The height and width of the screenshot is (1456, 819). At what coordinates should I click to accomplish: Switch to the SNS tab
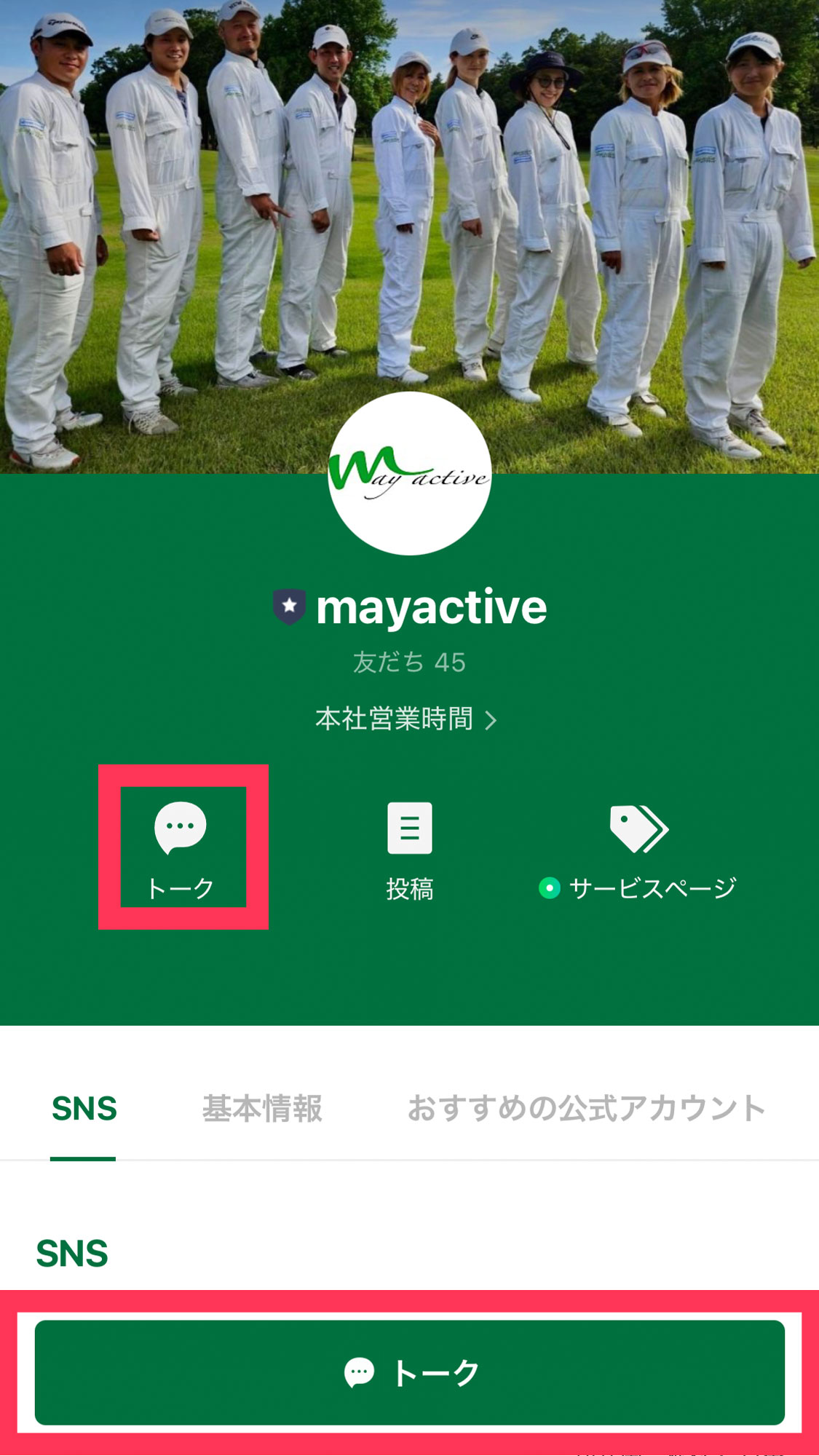[x=84, y=1109]
